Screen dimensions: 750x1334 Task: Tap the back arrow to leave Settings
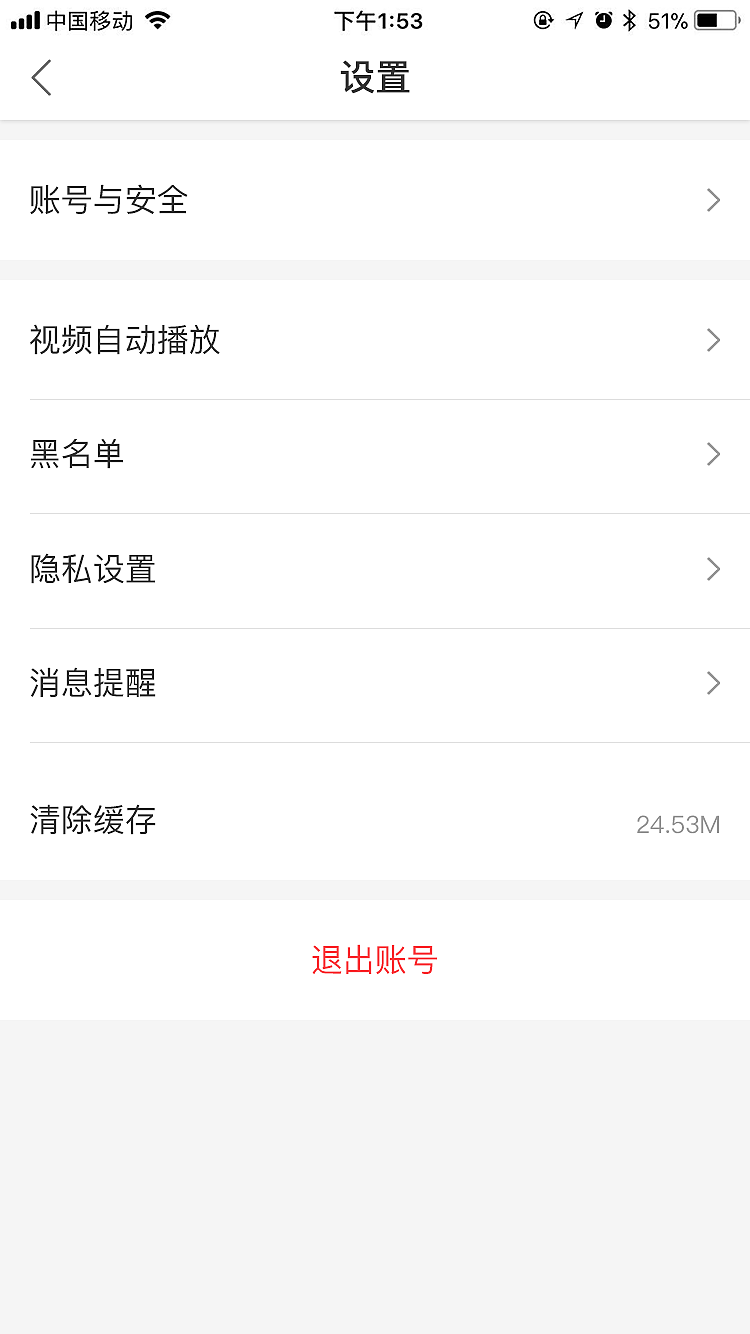coord(40,76)
